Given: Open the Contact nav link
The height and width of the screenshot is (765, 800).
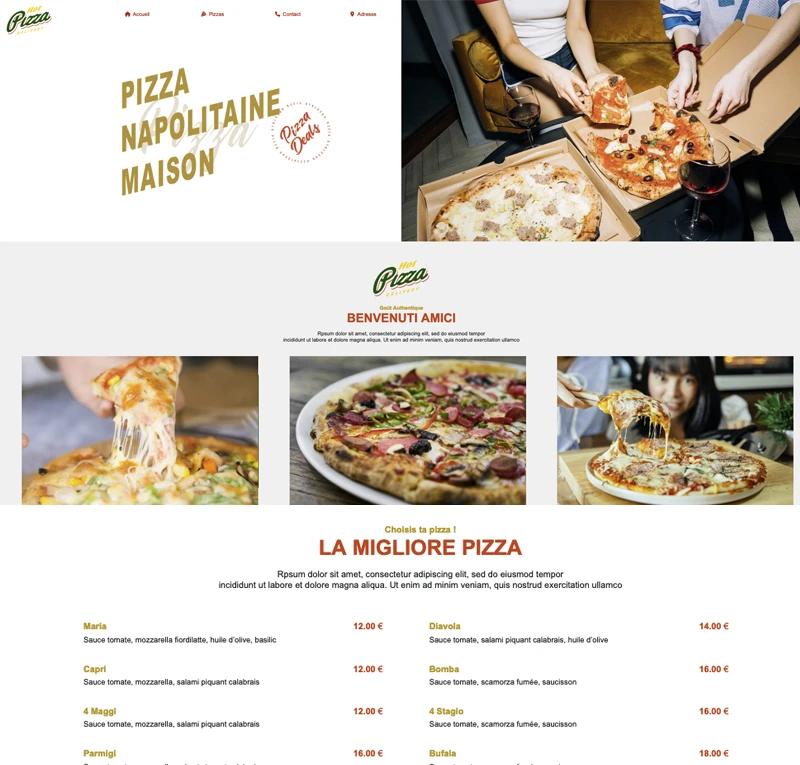Looking at the screenshot, I should point(289,14).
